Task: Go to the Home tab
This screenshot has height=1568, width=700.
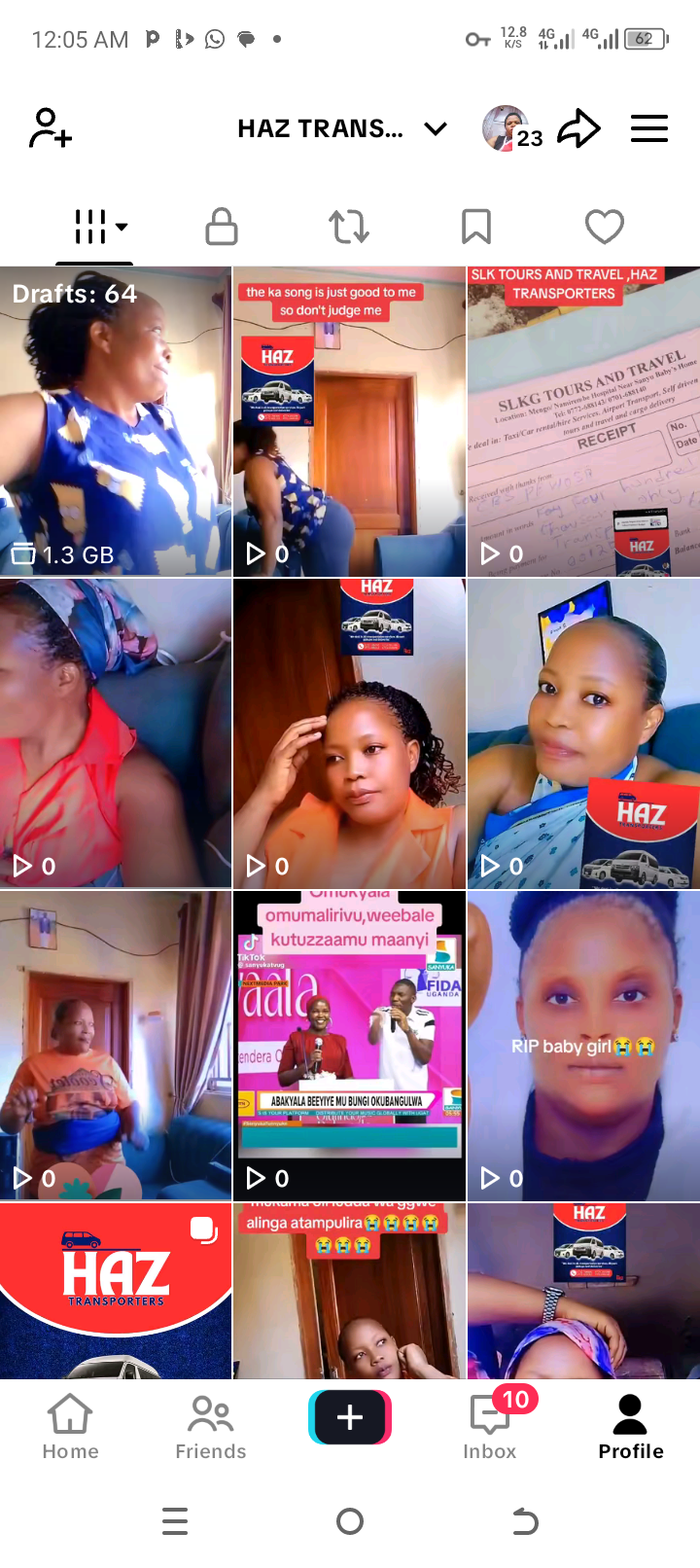Action: 70,1427
